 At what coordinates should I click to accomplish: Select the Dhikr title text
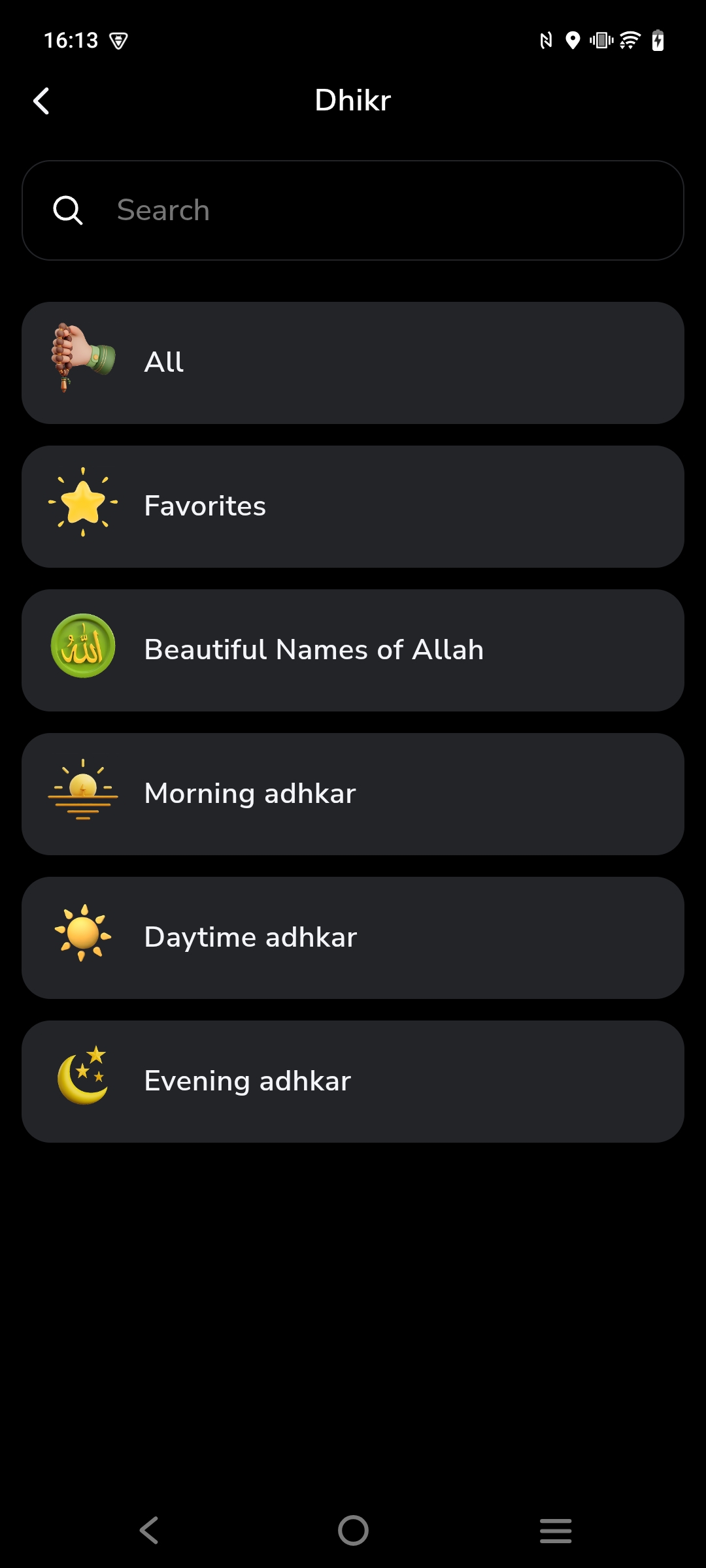coord(352,99)
